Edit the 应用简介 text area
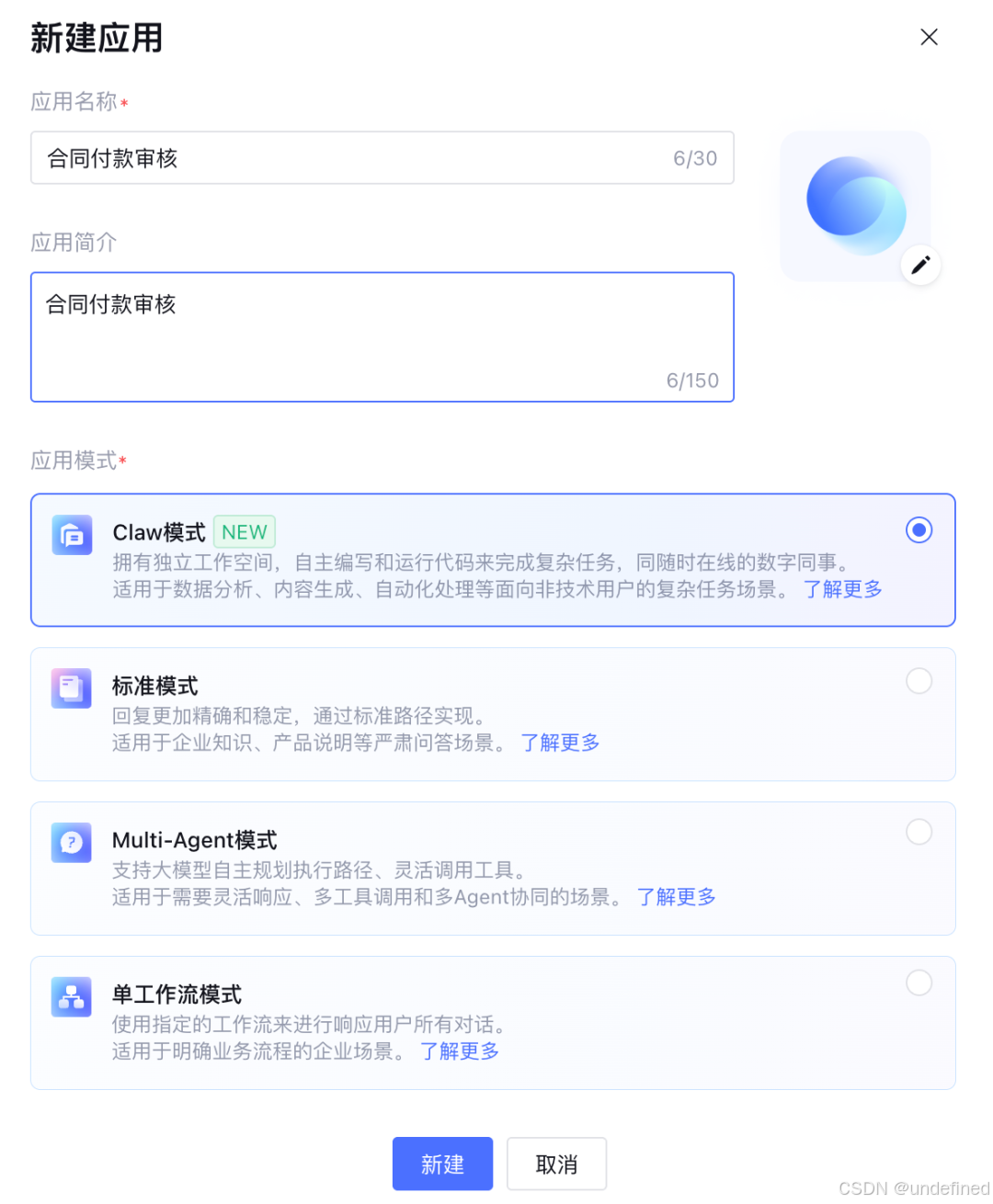 (382, 336)
